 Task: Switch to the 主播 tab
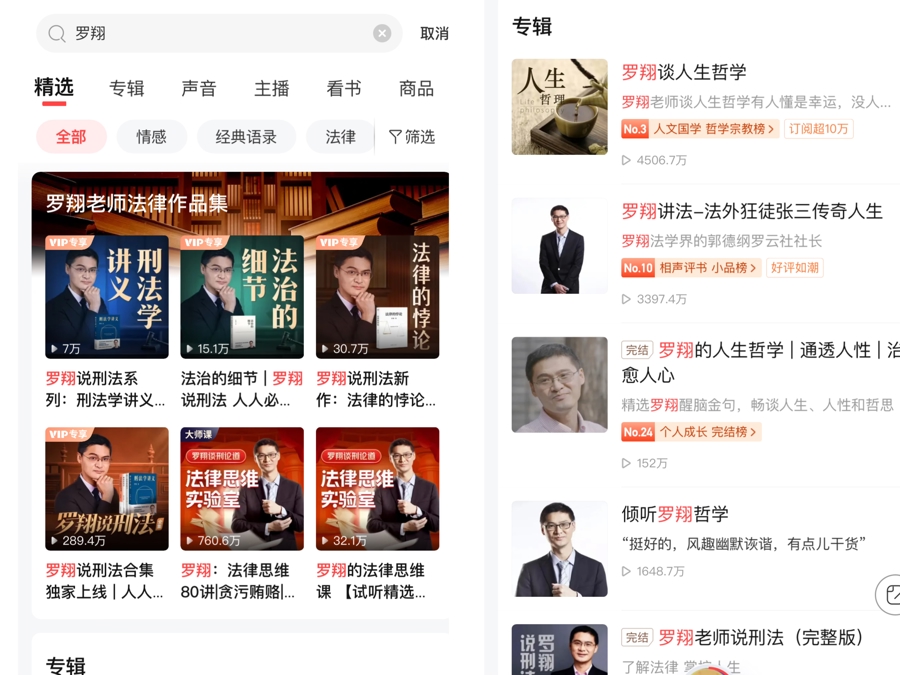point(271,88)
